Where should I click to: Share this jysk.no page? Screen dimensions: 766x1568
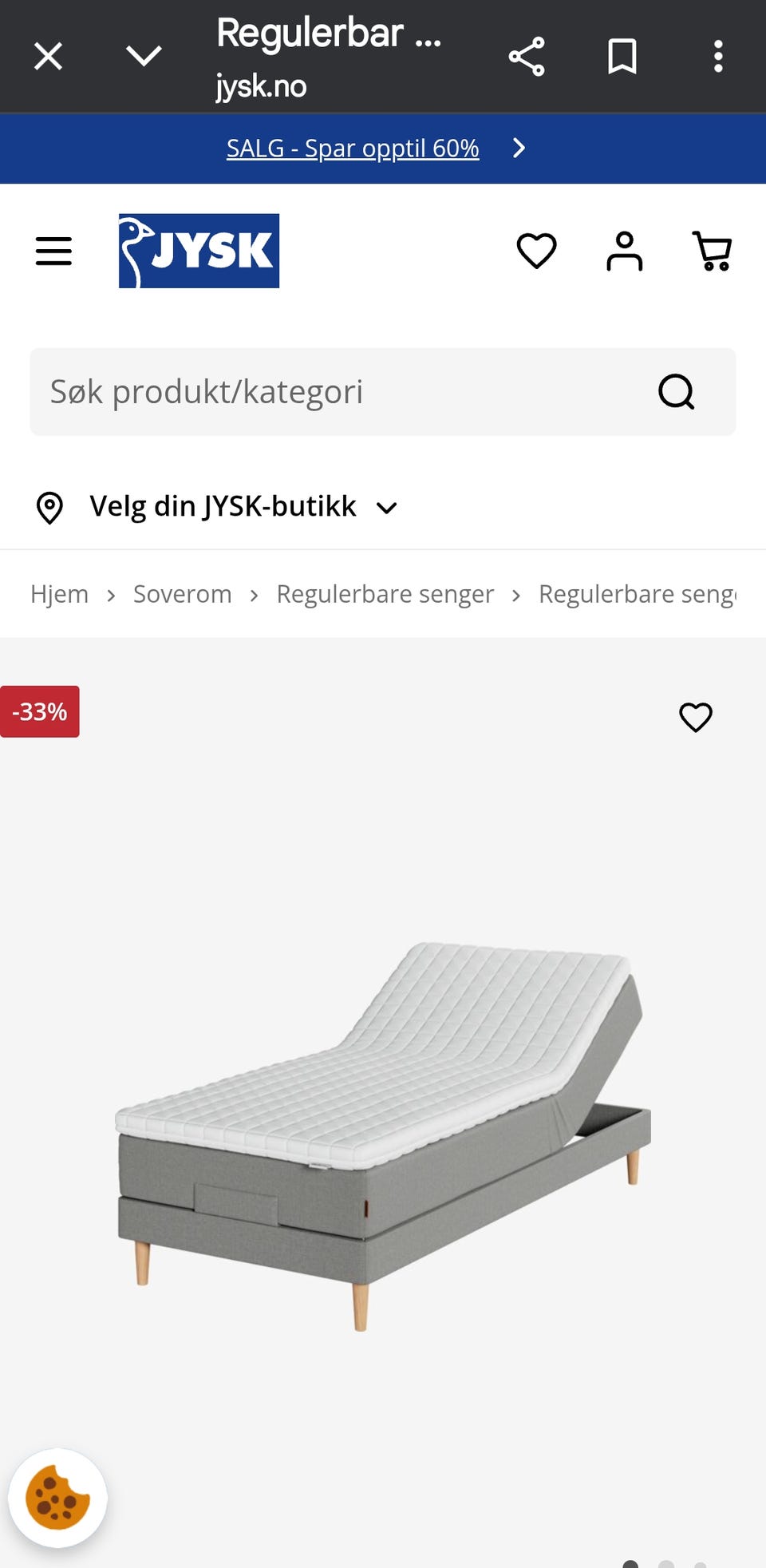click(527, 57)
